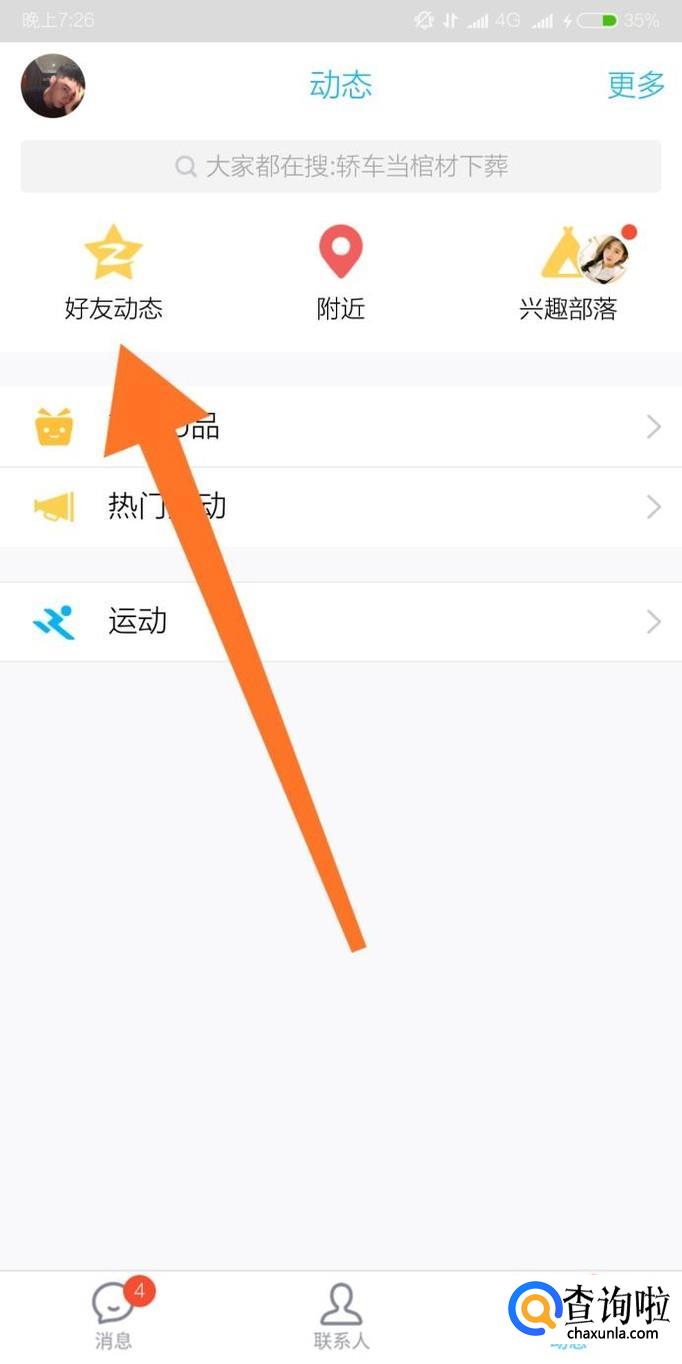
Task: Open 附近 nearby page
Action: tap(340, 272)
